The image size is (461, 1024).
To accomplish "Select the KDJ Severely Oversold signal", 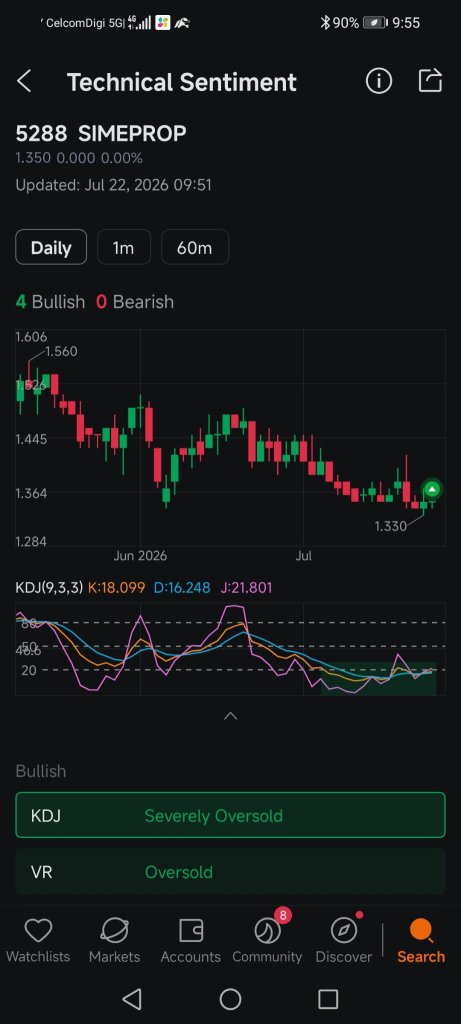I will pos(230,815).
